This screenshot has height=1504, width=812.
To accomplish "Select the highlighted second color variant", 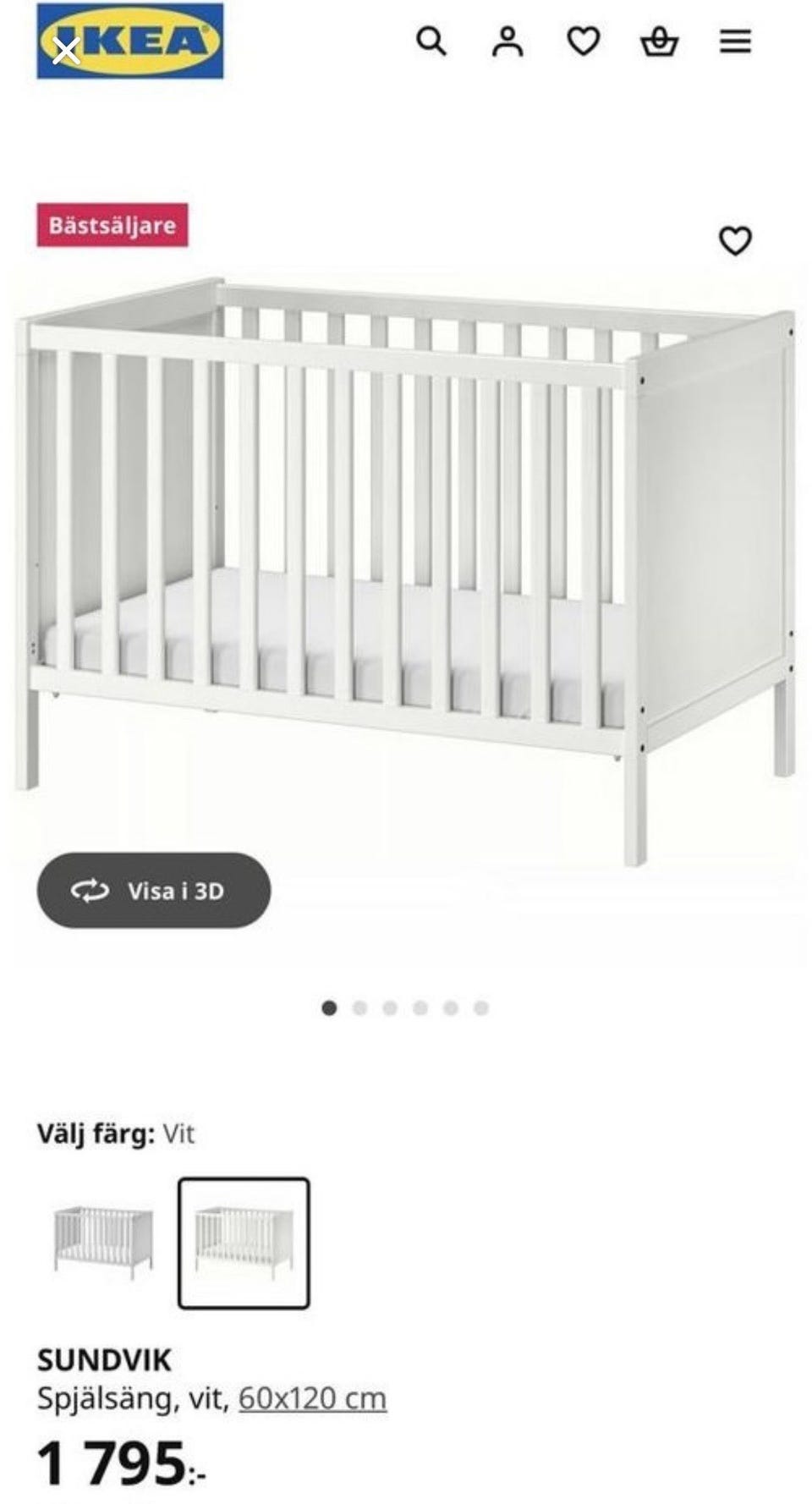I will (x=244, y=1240).
